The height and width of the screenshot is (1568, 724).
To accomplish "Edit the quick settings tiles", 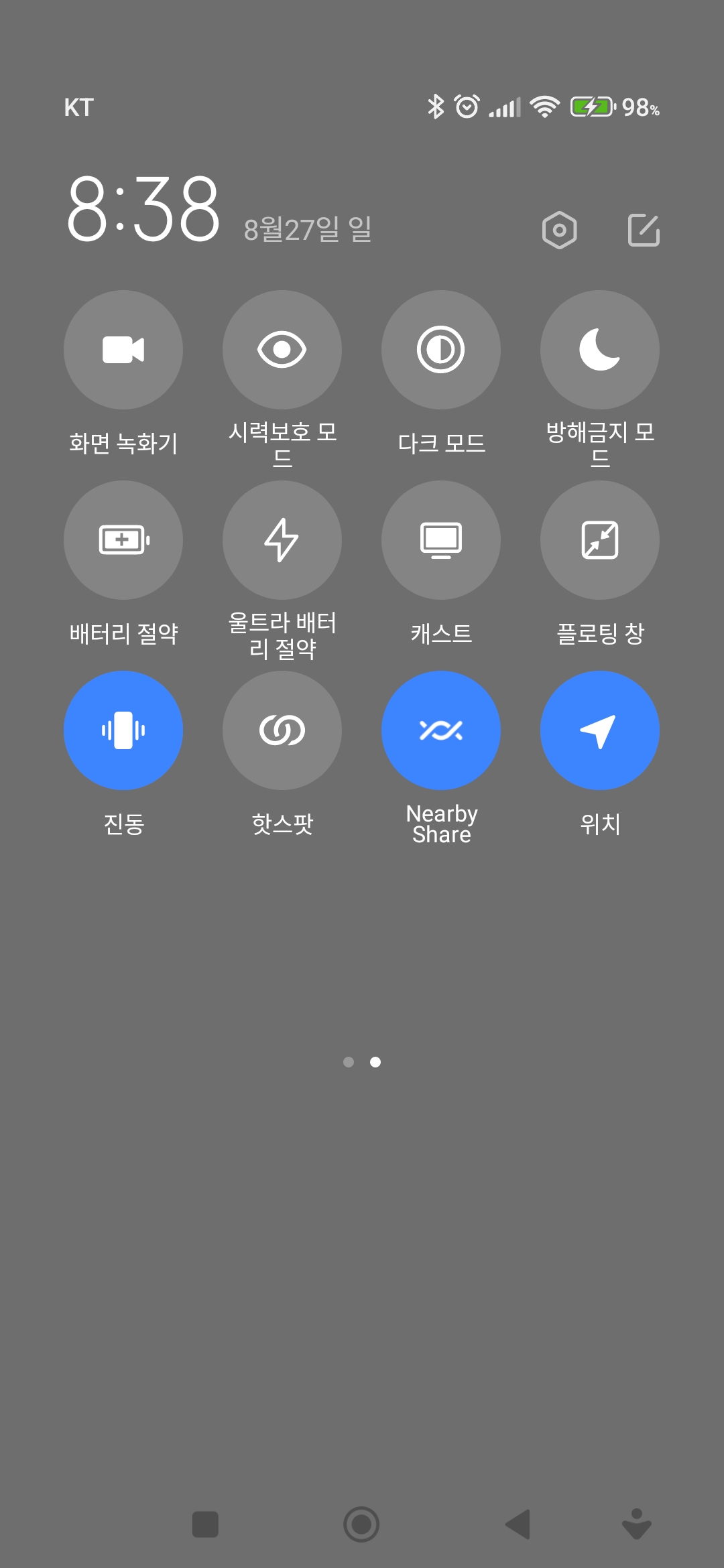I will (644, 231).
